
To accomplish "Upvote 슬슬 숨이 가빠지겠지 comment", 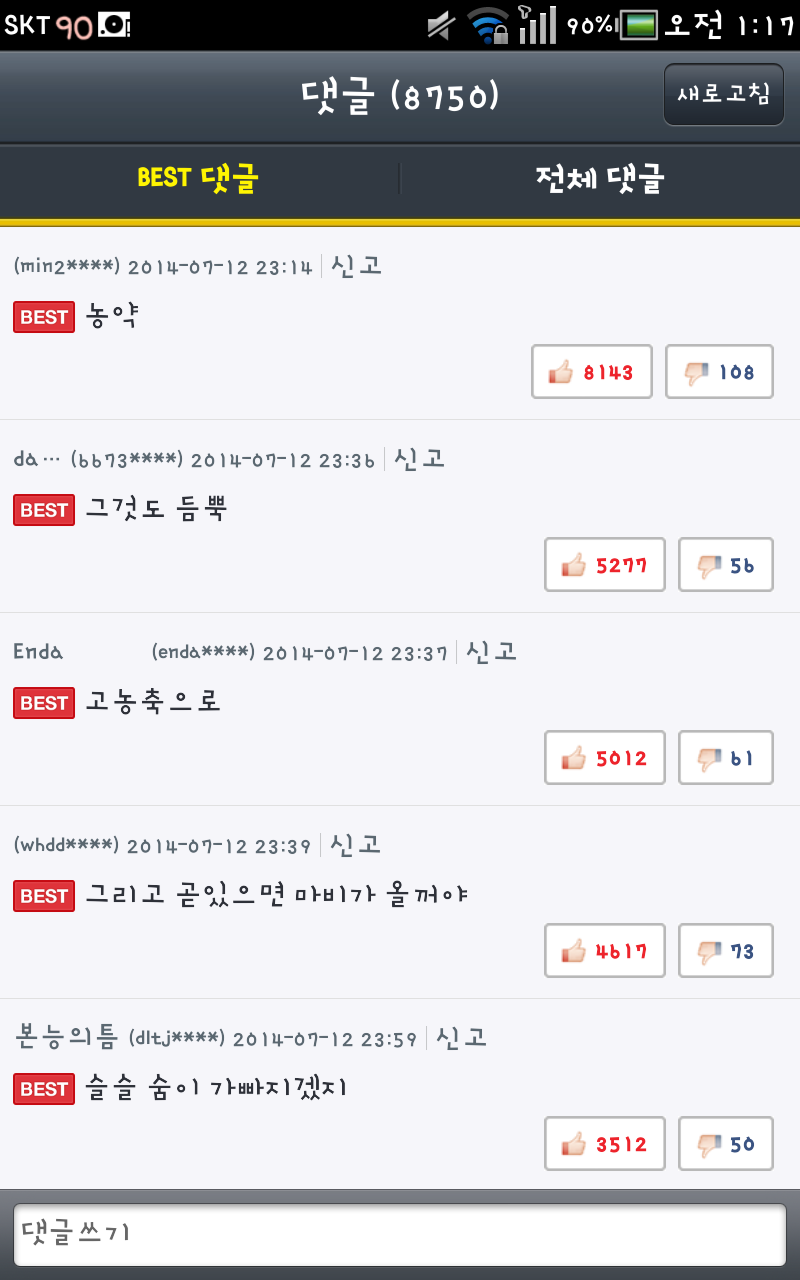I will 604,1143.
